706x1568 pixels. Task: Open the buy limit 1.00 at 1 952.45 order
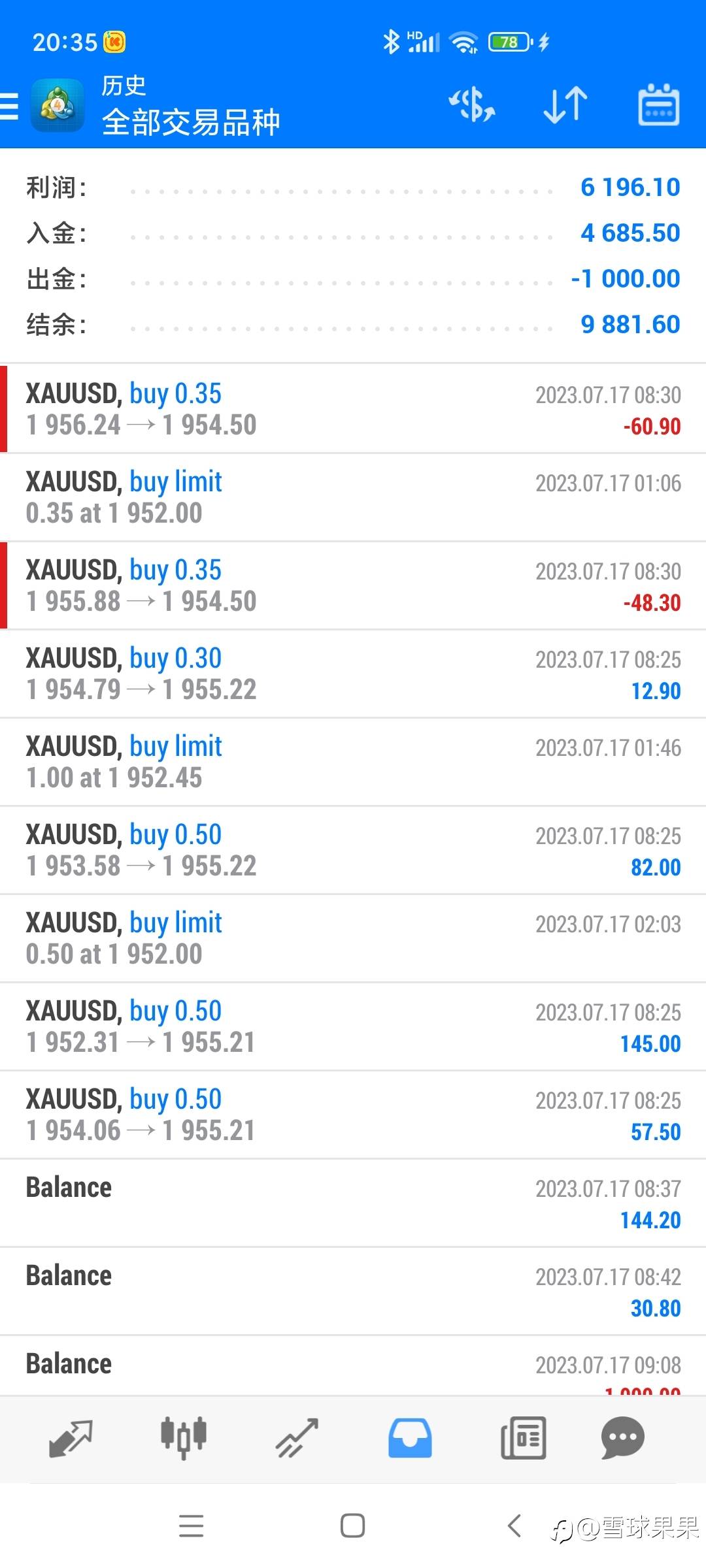[353, 762]
